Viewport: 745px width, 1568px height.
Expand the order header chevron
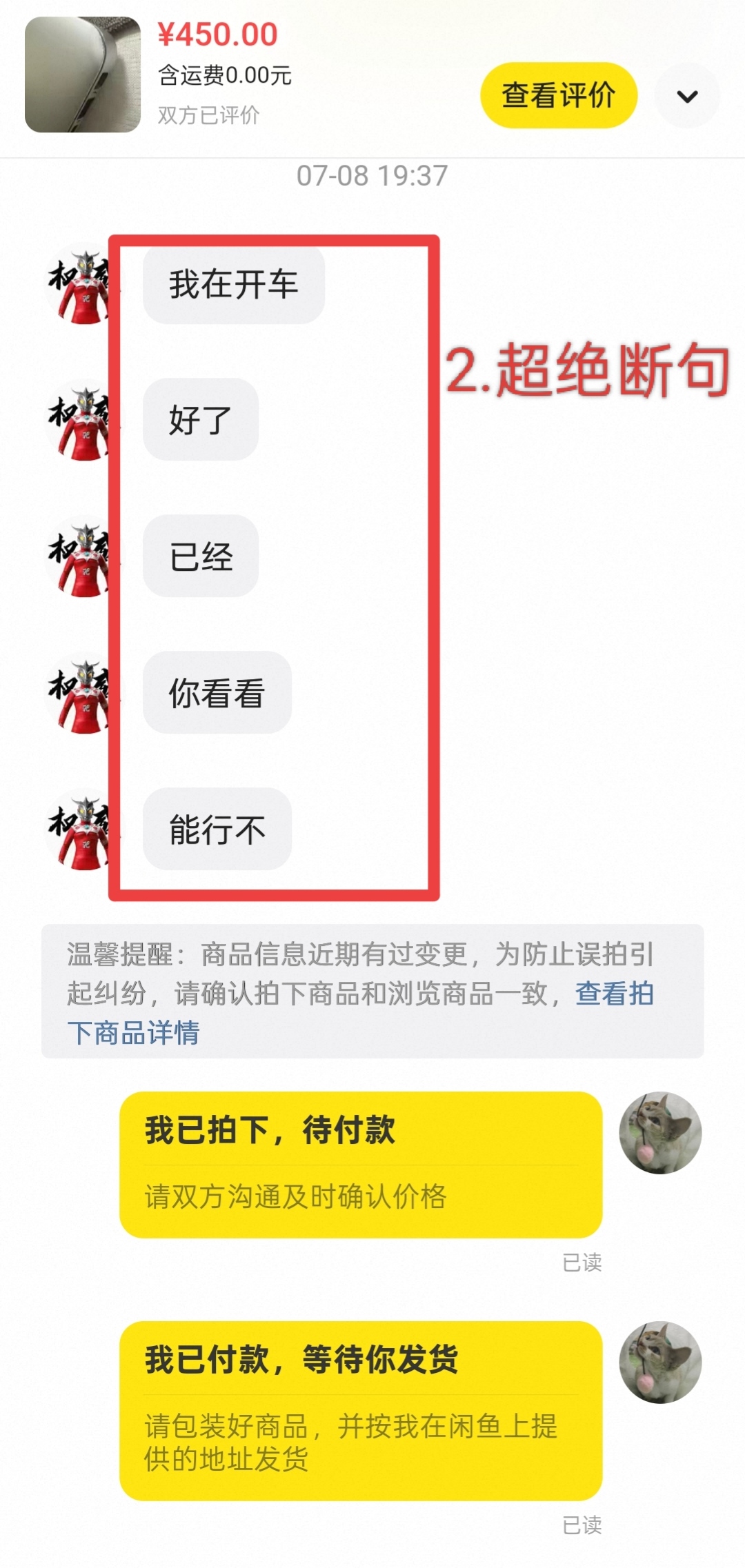coord(687,96)
